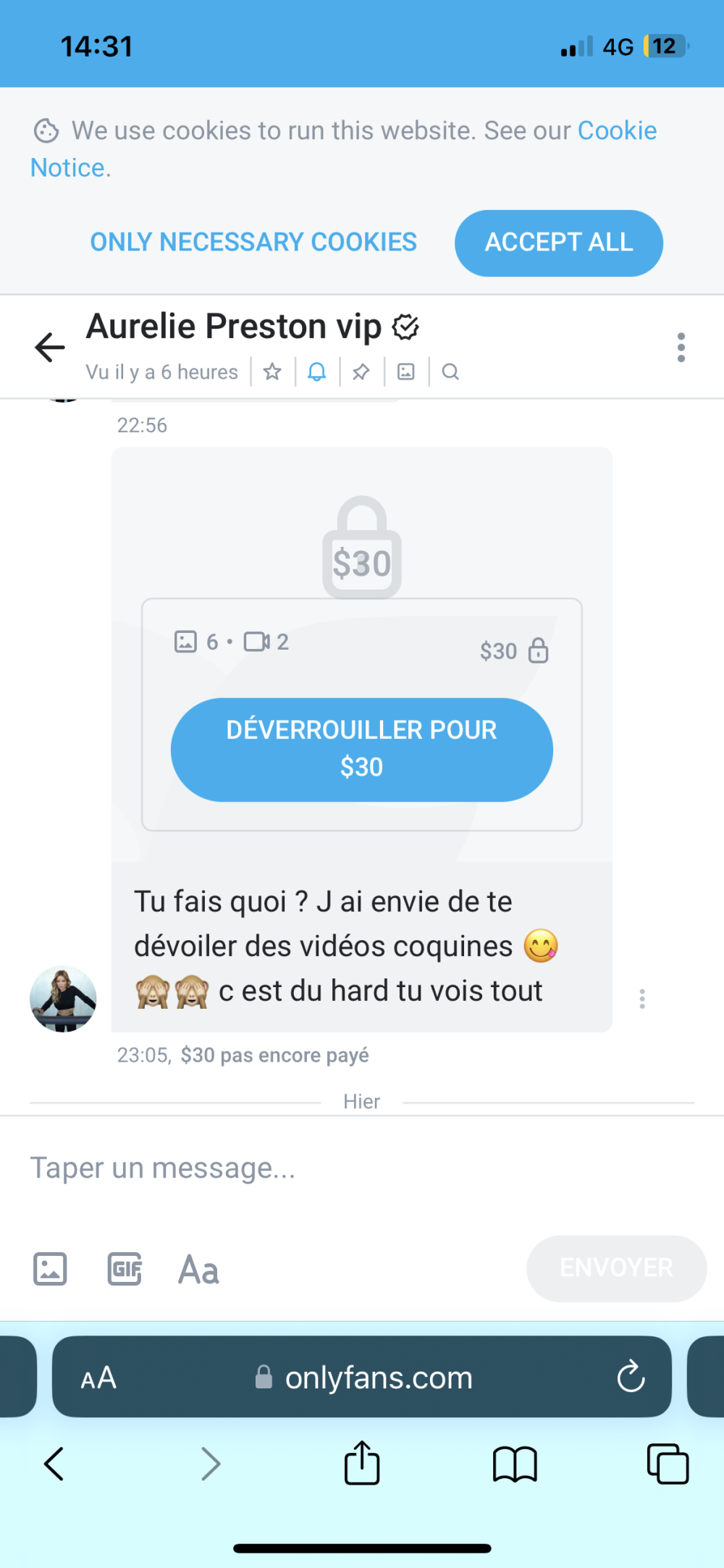The image size is (724, 1568).
Task: Focus the Taper un message field
Action: 348,1168
